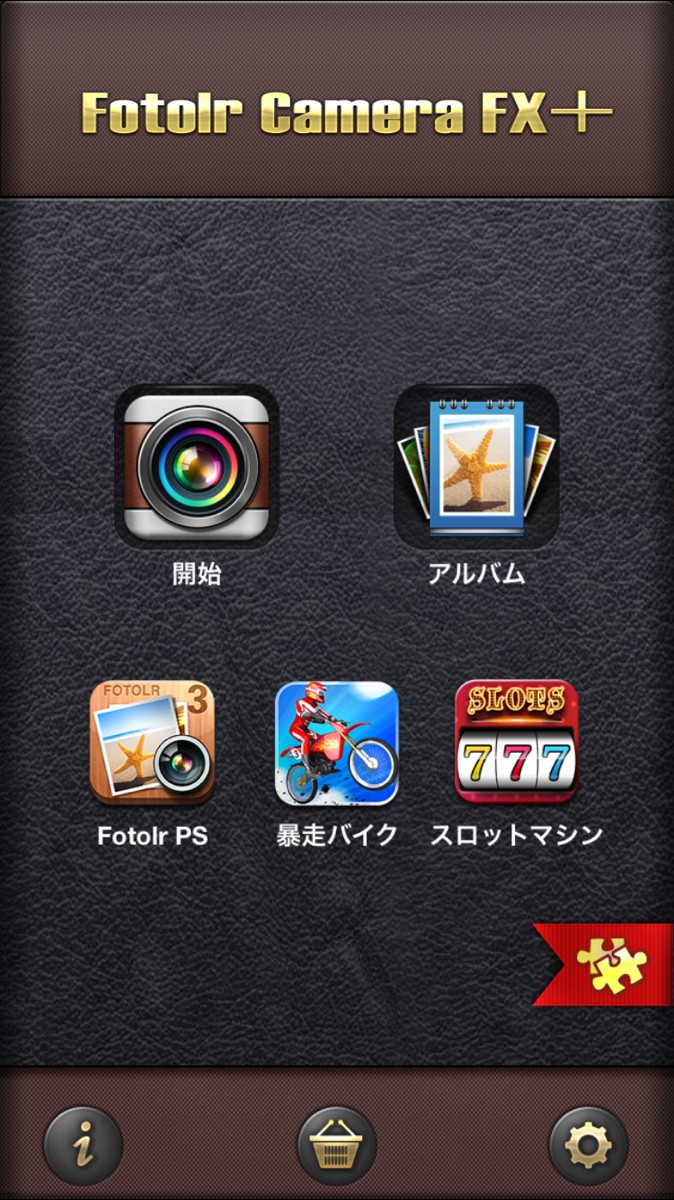Open the Fotolr PS app promotion
Image resolution: width=674 pixels, height=1200 pixels.
pos(152,742)
